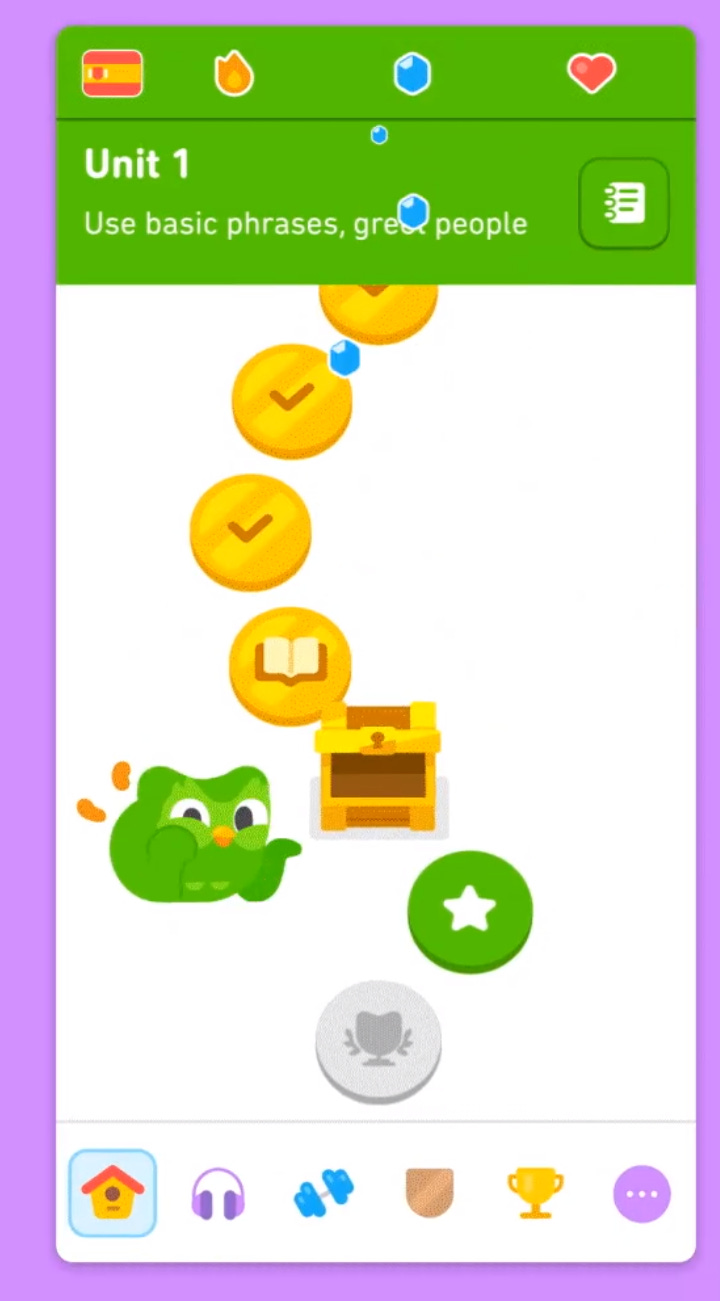Viewport: 720px width, 1301px height.
Task: Tap the checkmark lesson with the gem
Action: pyautogui.click(x=292, y=400)
